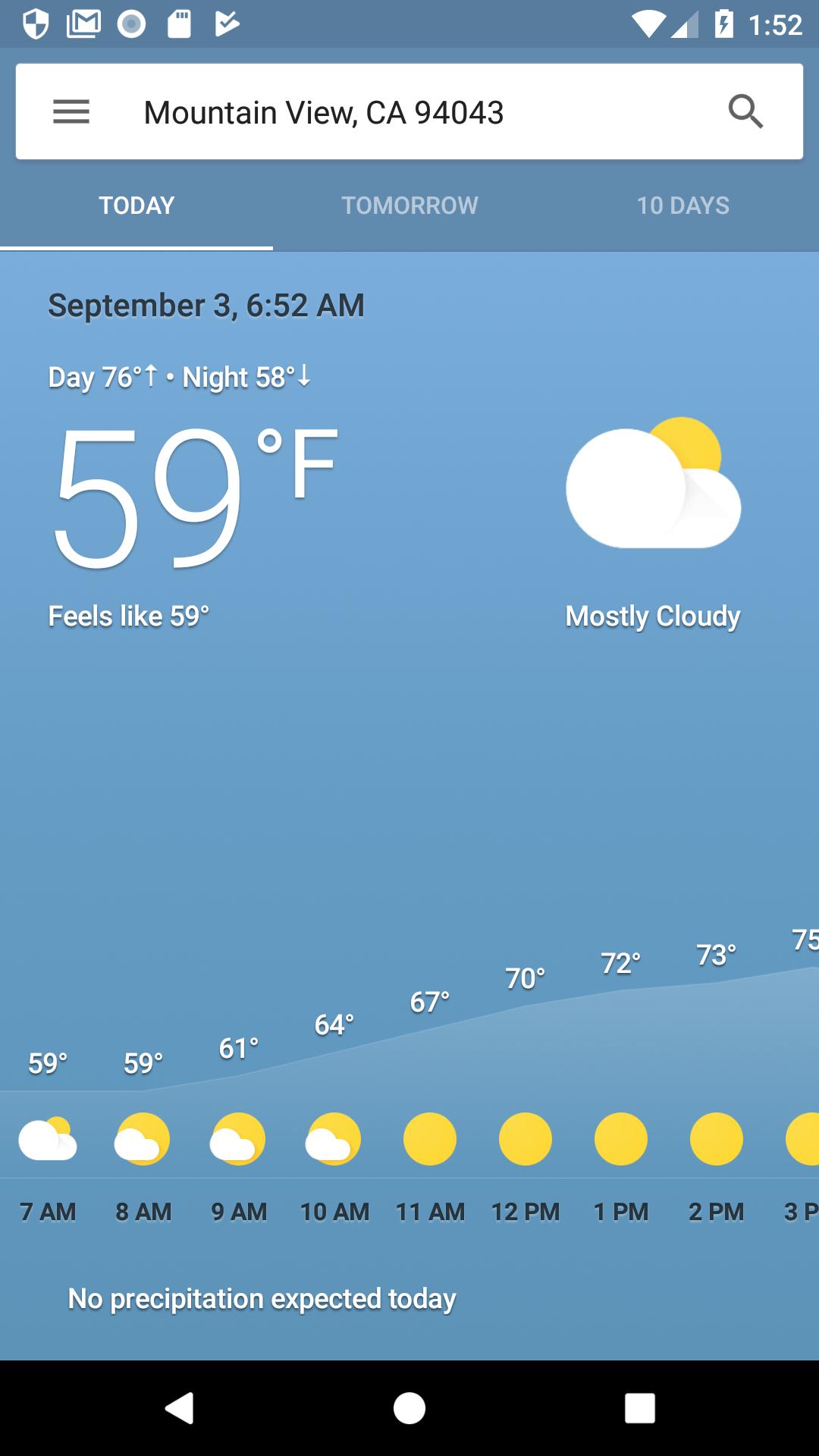
Task: Open the 10 Days forecast tab
Action: 682,206
